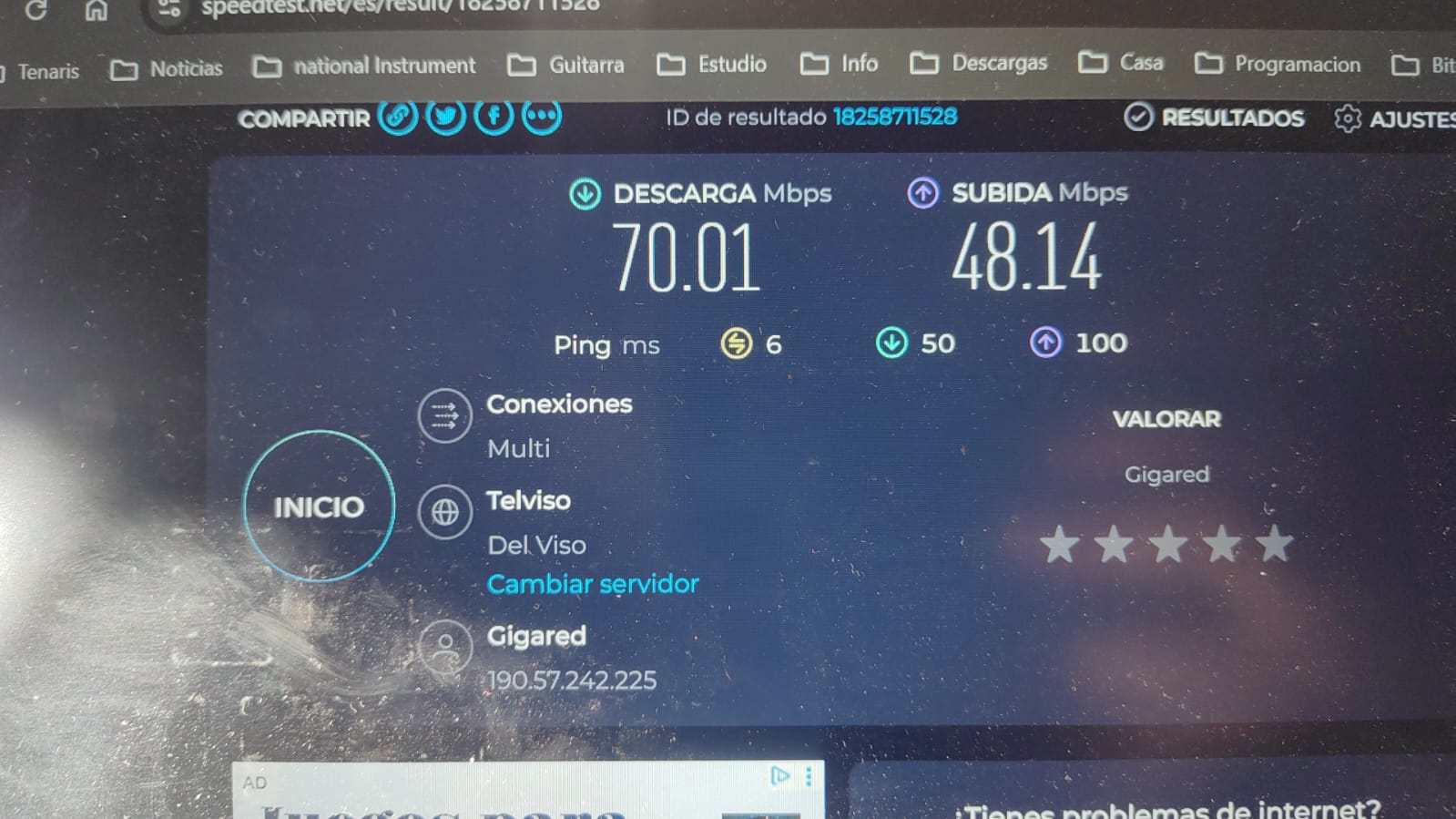Share the result on Twitter
The width and height of the screenshot is (1456, 819).
tap(446, 117)
